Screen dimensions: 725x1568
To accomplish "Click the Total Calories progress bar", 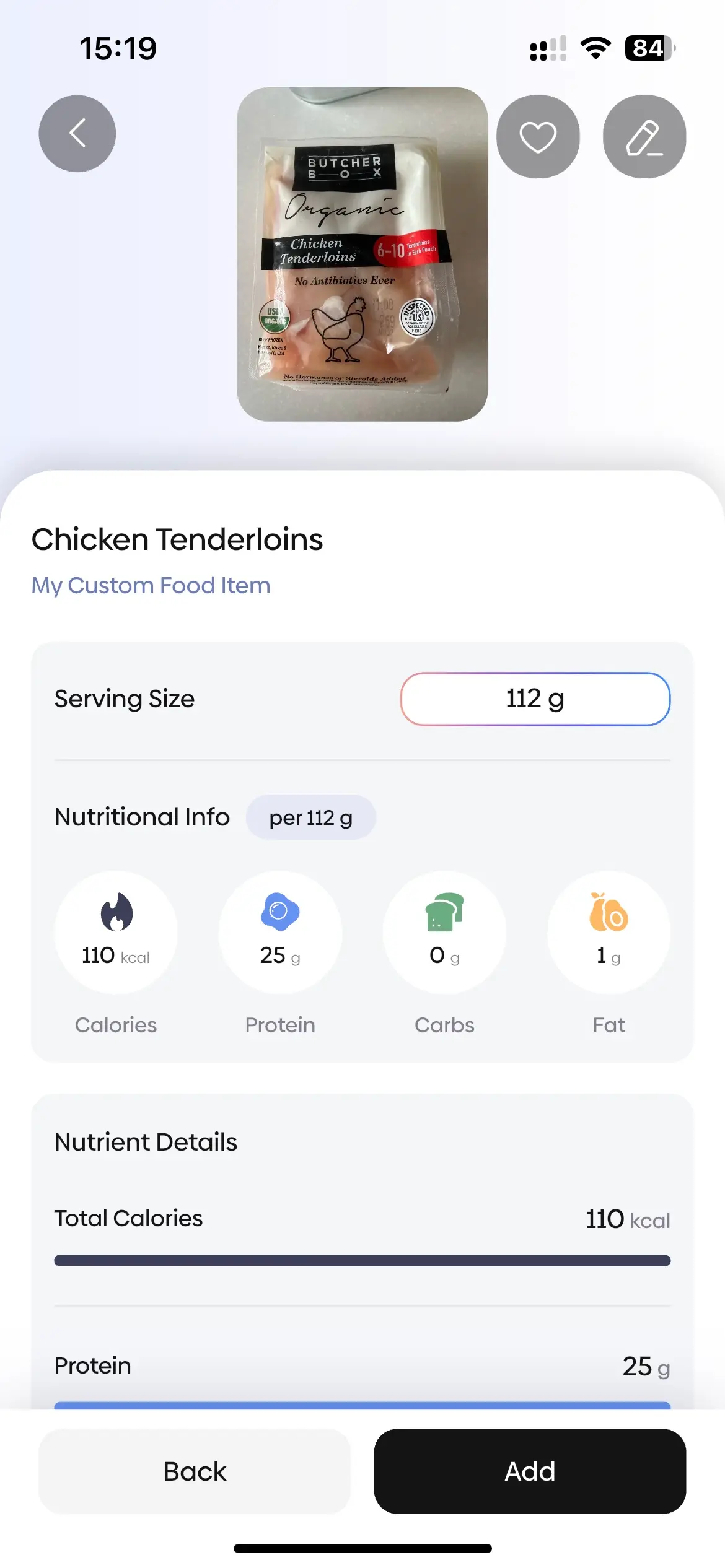I will pyautogui.click(x=362, y=1260).
